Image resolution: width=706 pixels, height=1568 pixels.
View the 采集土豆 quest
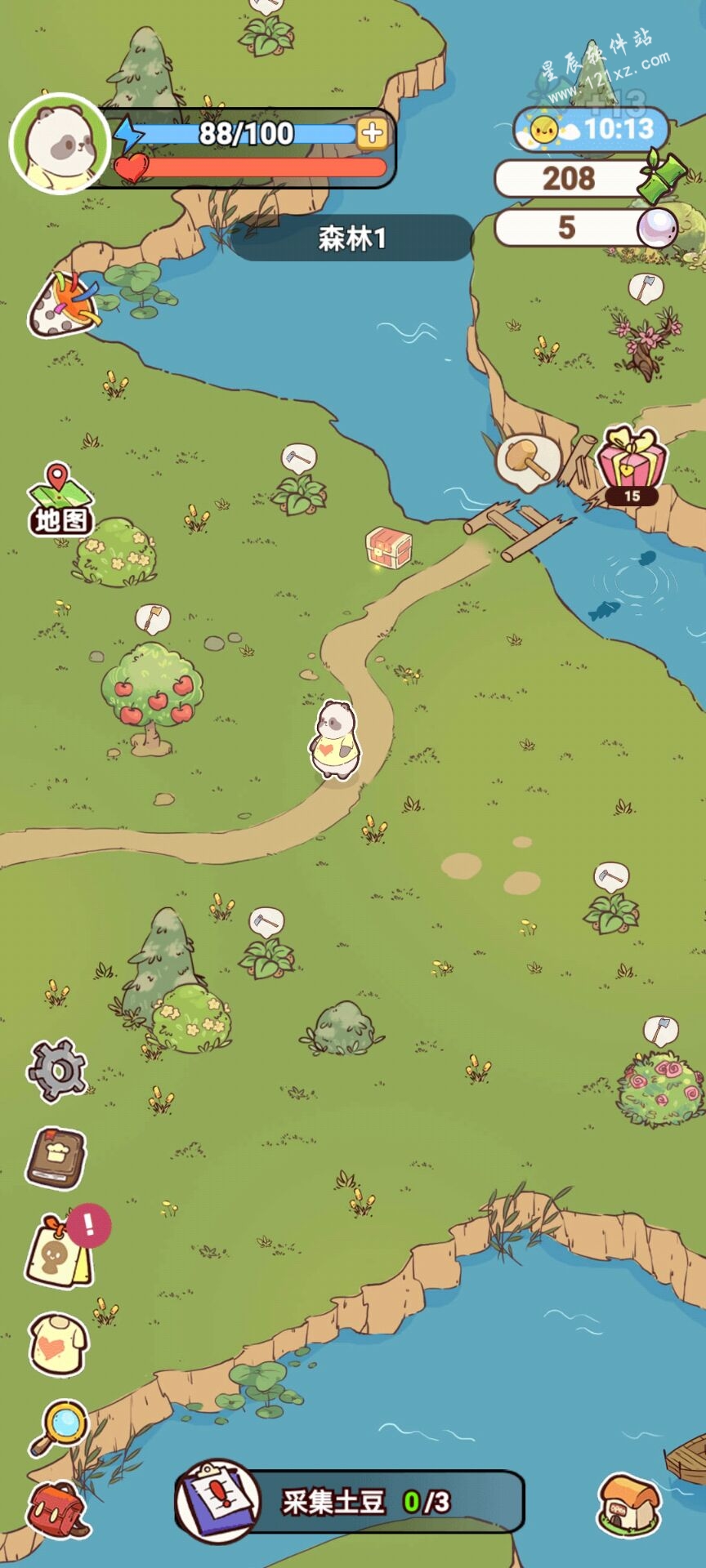point(351,1501)
